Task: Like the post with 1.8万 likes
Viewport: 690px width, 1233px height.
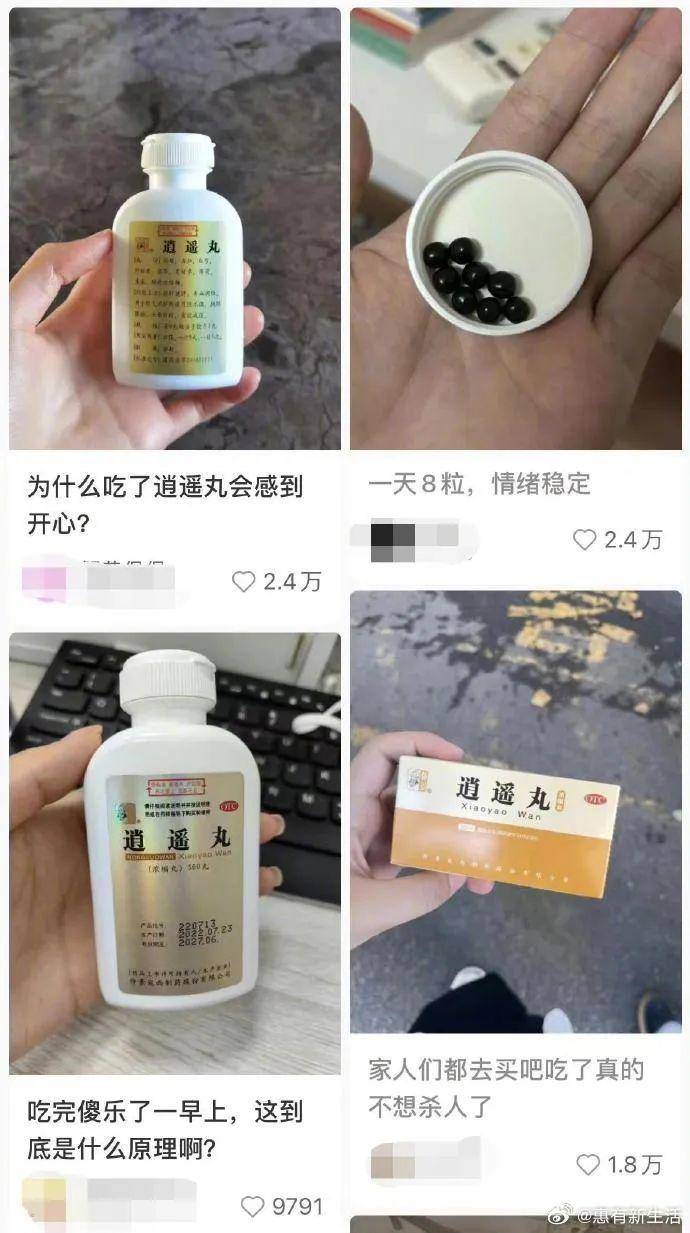Action: [588, 1164]
